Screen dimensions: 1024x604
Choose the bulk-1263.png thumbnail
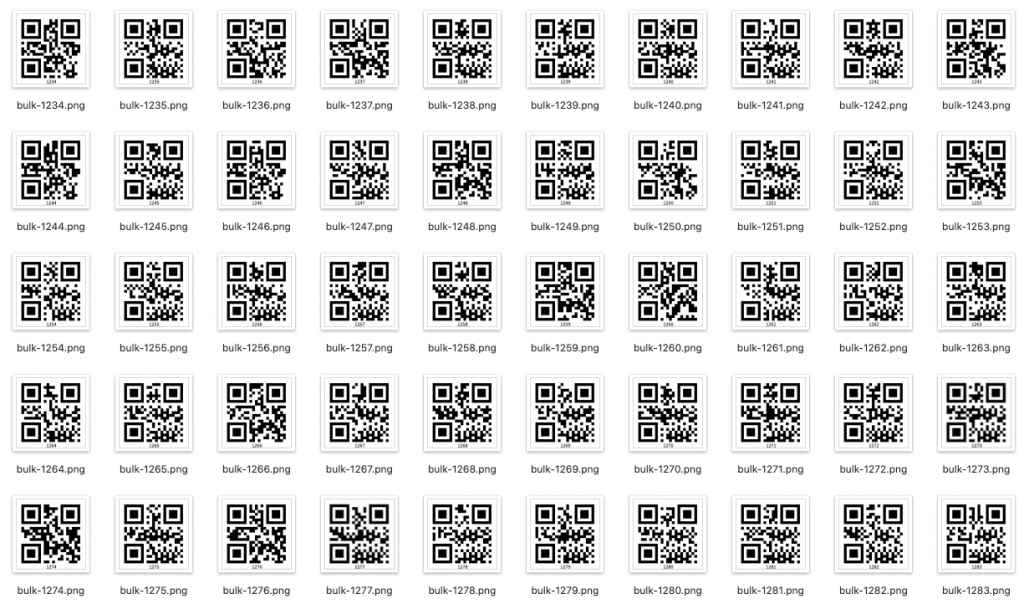click(x=975, y=292)
